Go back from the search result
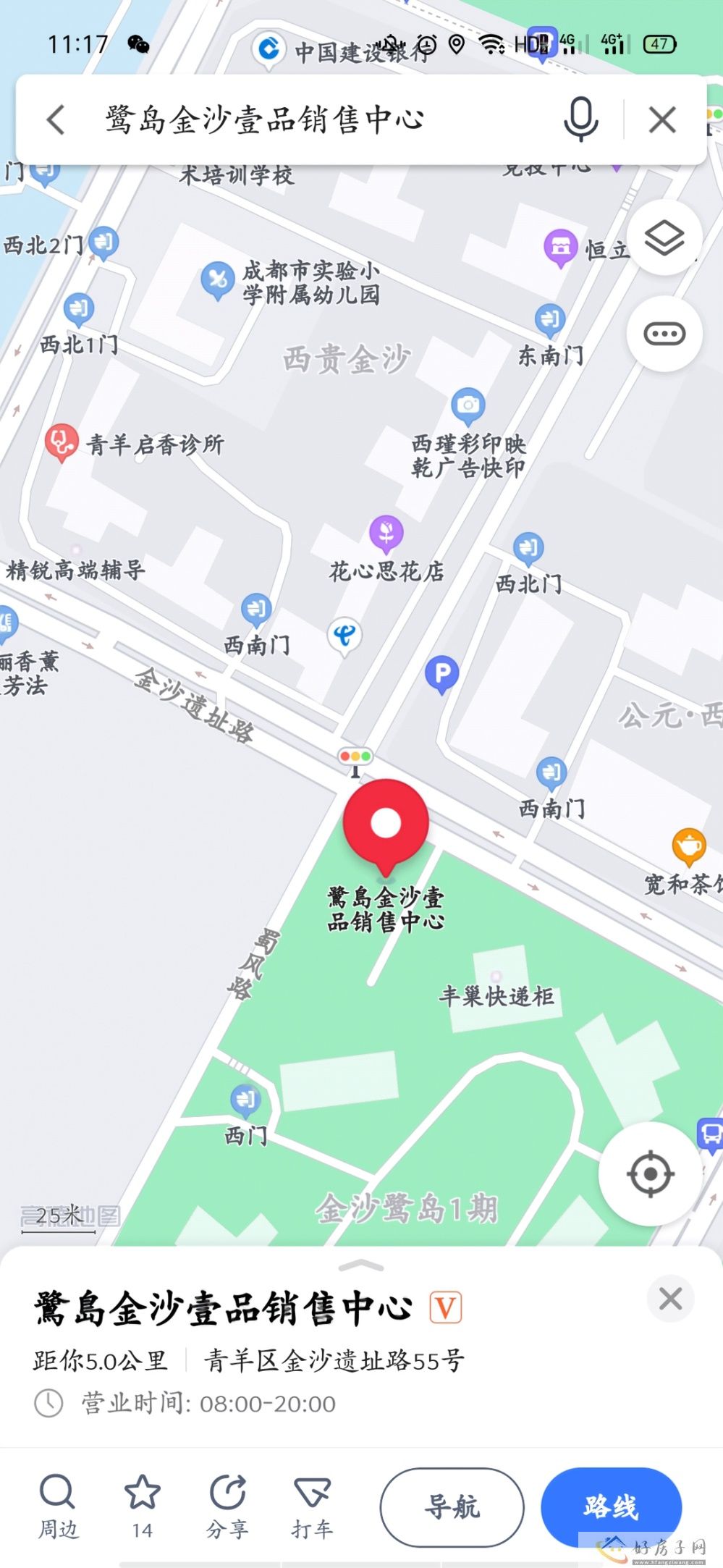The width and height of the screenshot is (723, 1568). (56, 119)
